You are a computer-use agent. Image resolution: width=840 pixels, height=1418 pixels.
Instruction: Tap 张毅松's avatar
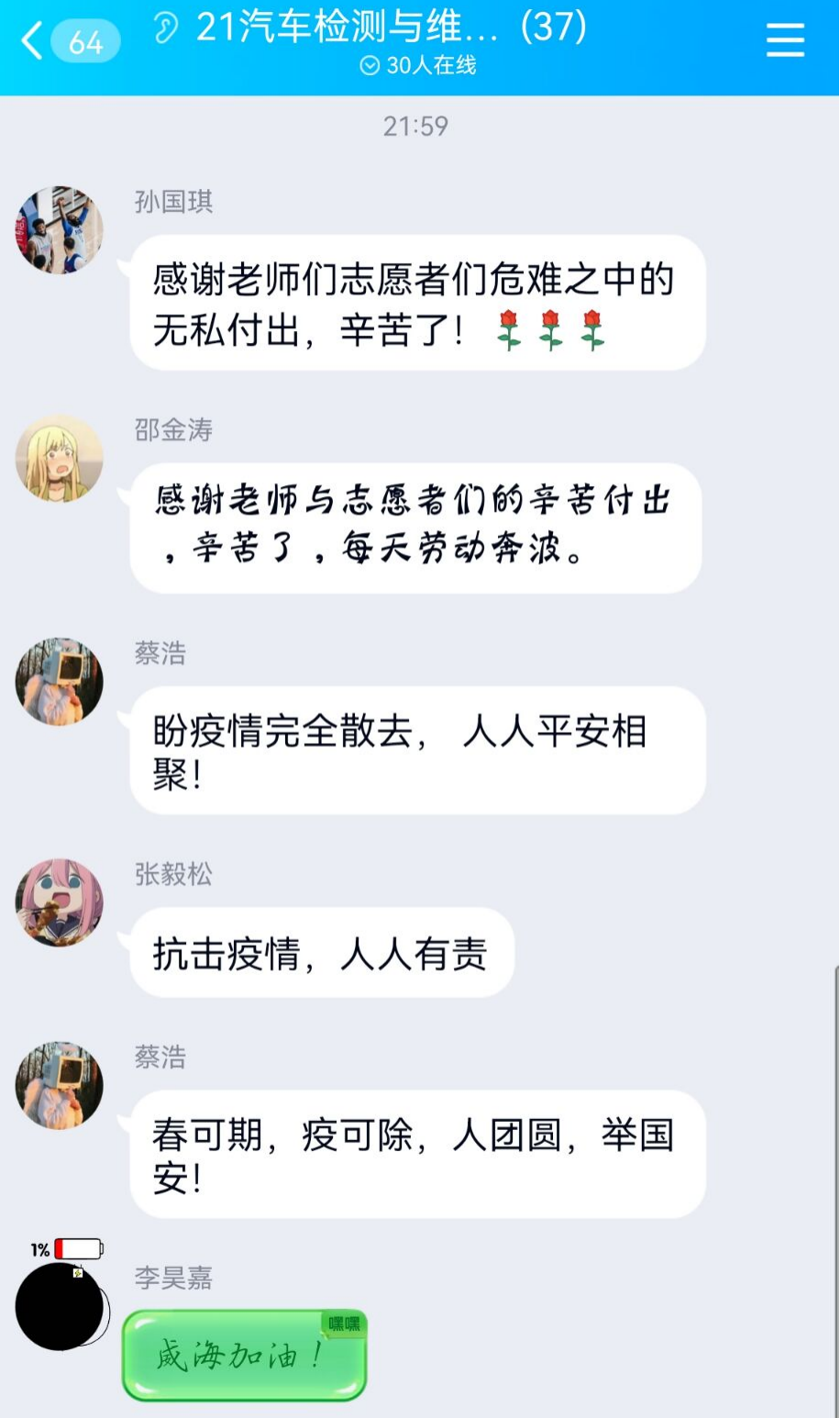click(x=59, y=903)
